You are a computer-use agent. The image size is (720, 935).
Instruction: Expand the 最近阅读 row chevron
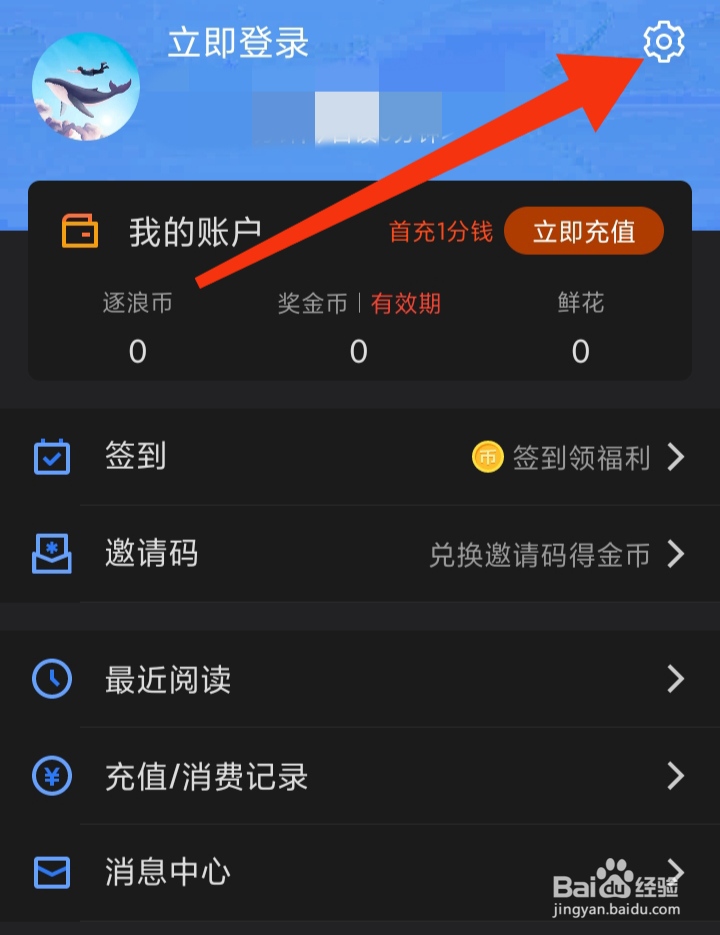pos(674,680)
